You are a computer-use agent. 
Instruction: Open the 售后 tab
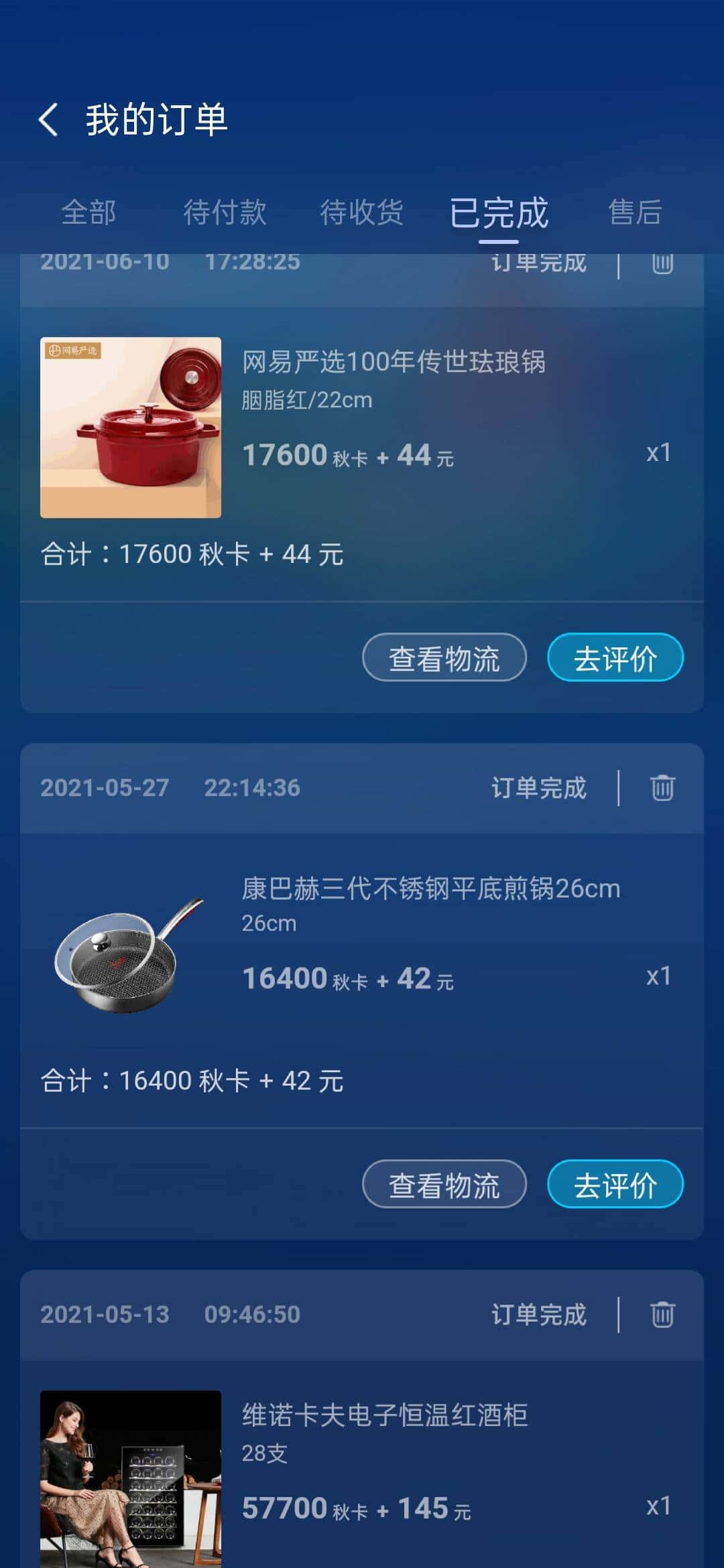(x=633, y=212)
